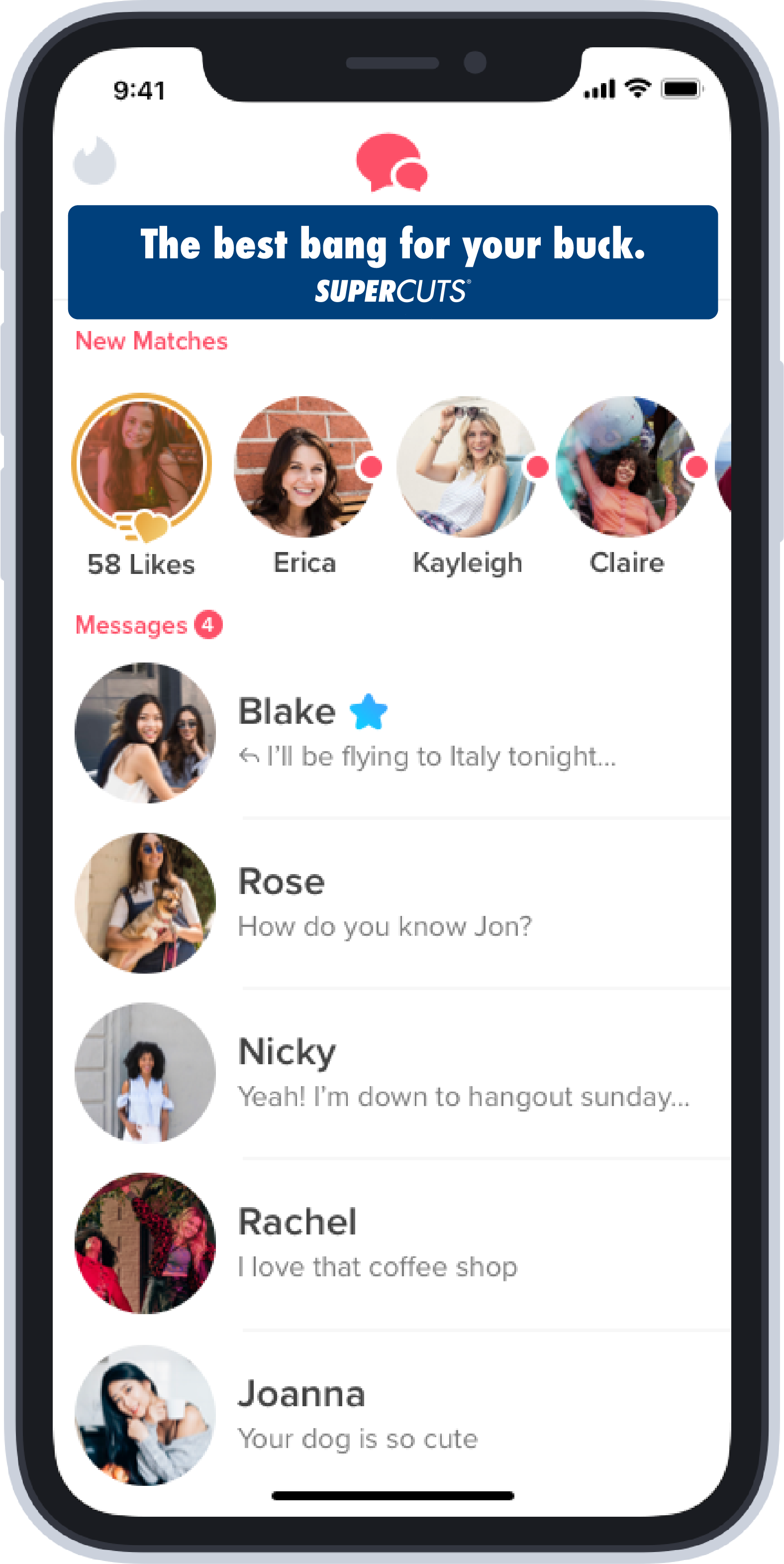Open new match Claire

[x=627, y=467]
